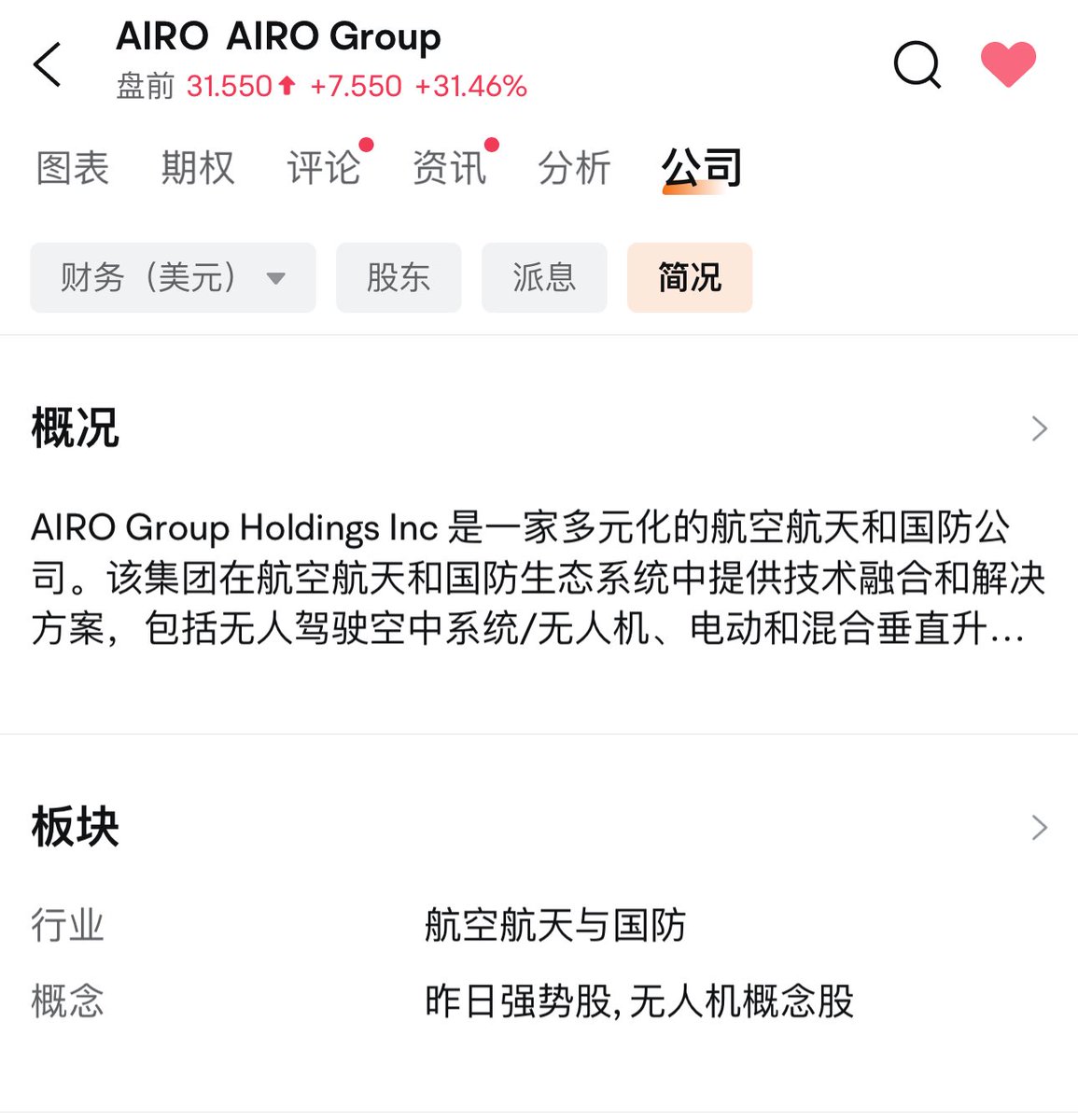The height and width of the screenshot is (1120, 1078).
Task: Remove AIRO from favorites with heart
Action: tap(1008, 65)
